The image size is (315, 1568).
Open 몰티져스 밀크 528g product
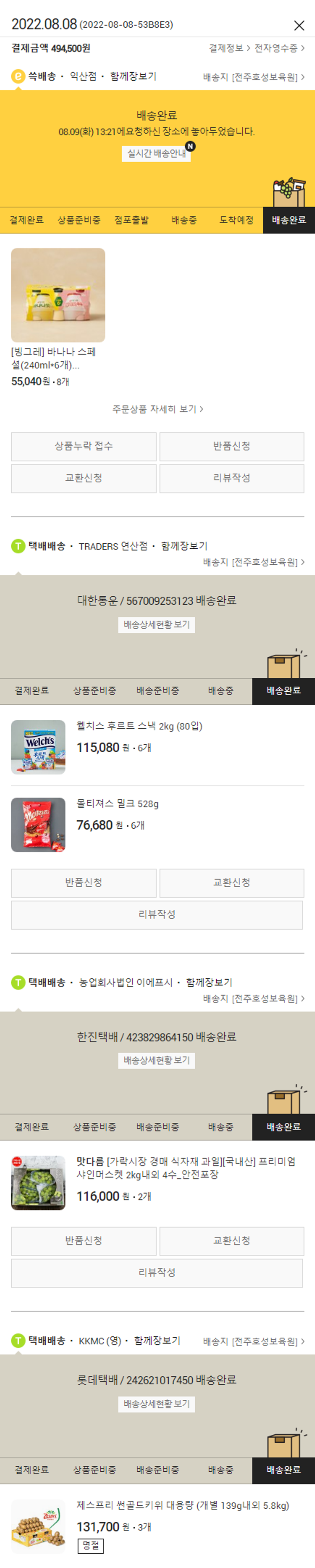[117, 804]
